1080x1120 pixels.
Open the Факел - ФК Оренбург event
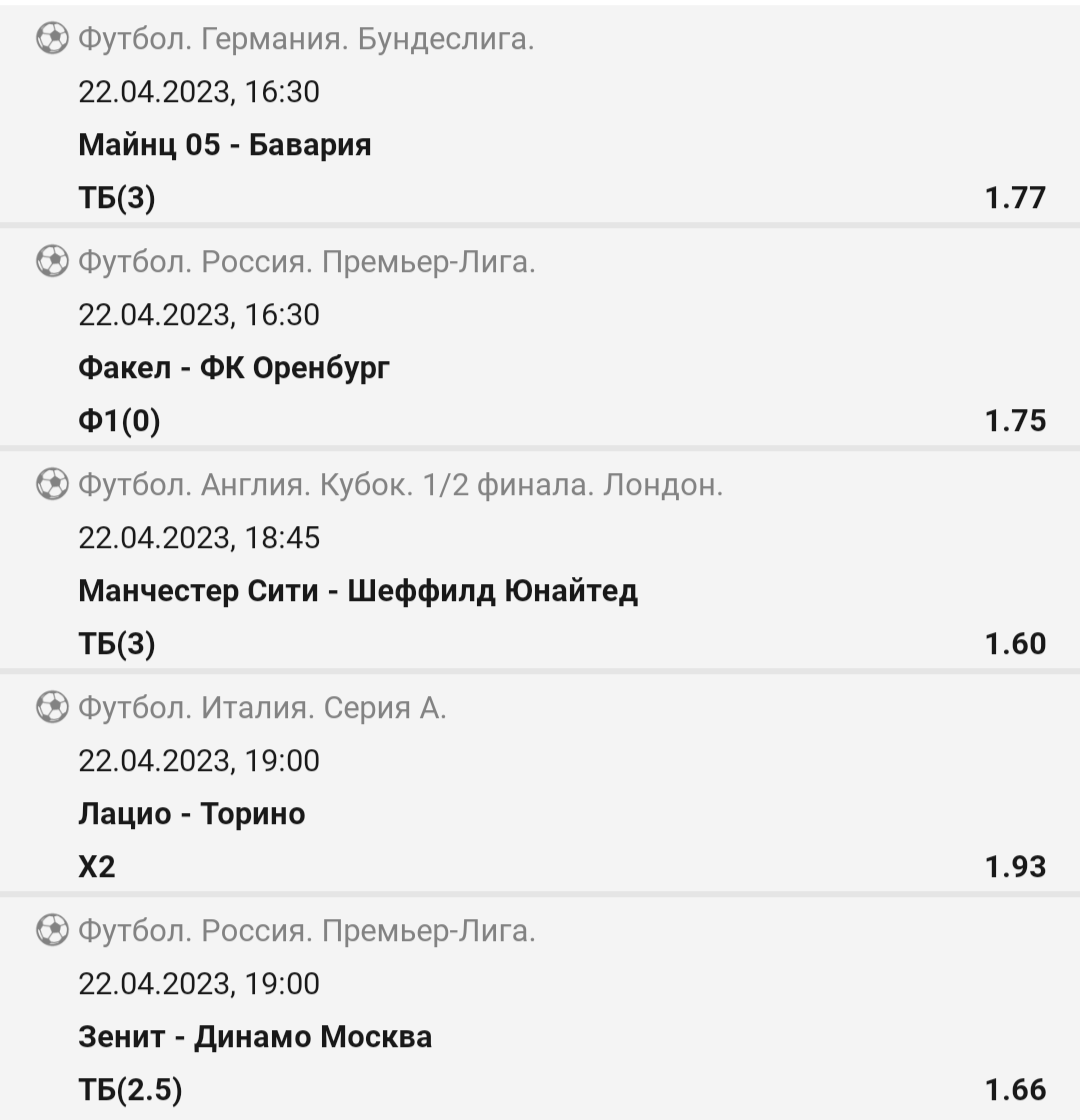click(x=234, y=368)
